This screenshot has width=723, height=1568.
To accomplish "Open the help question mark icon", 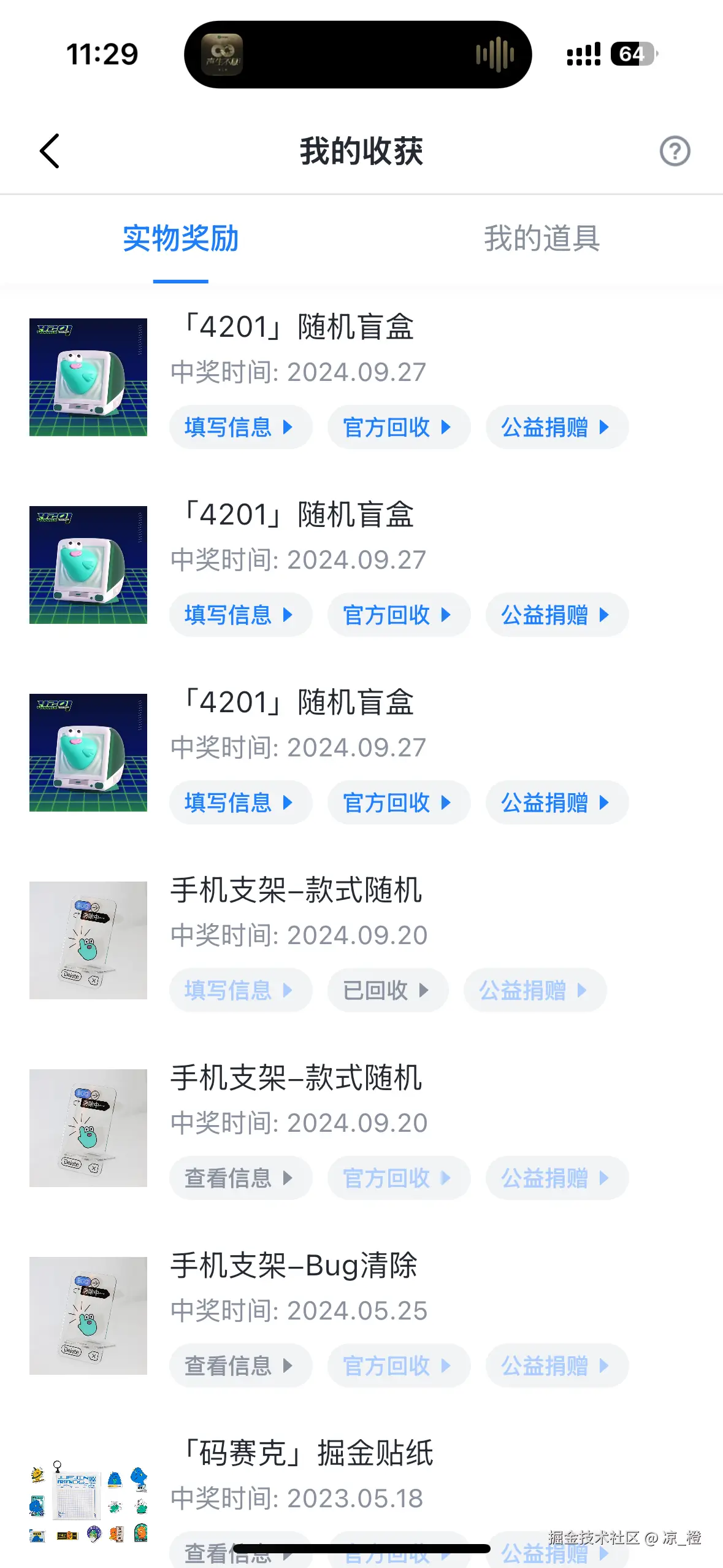I will click(675, 151).
